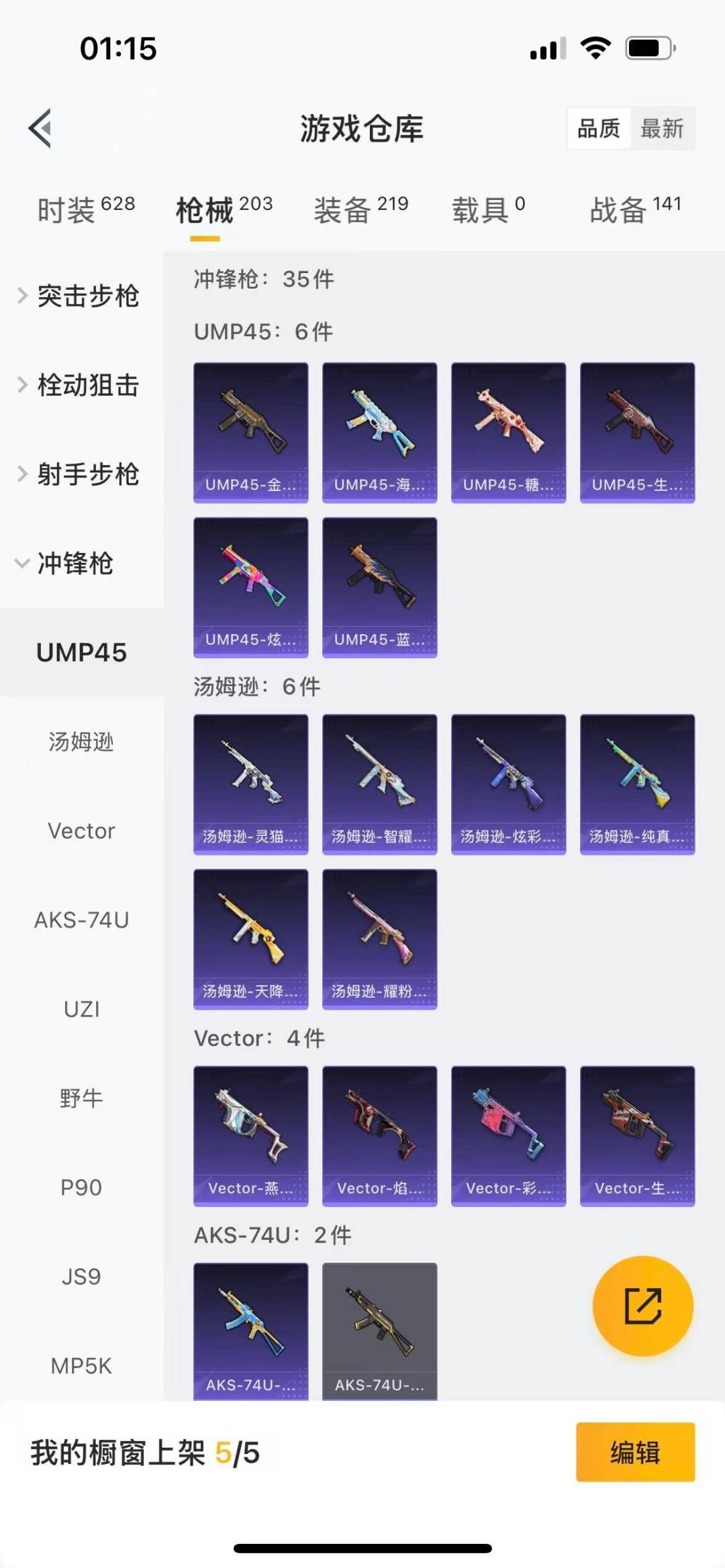This screenshot has width=725, height=1568.
Task: Sort by 品质 (quality)
Action: [599, 128]
